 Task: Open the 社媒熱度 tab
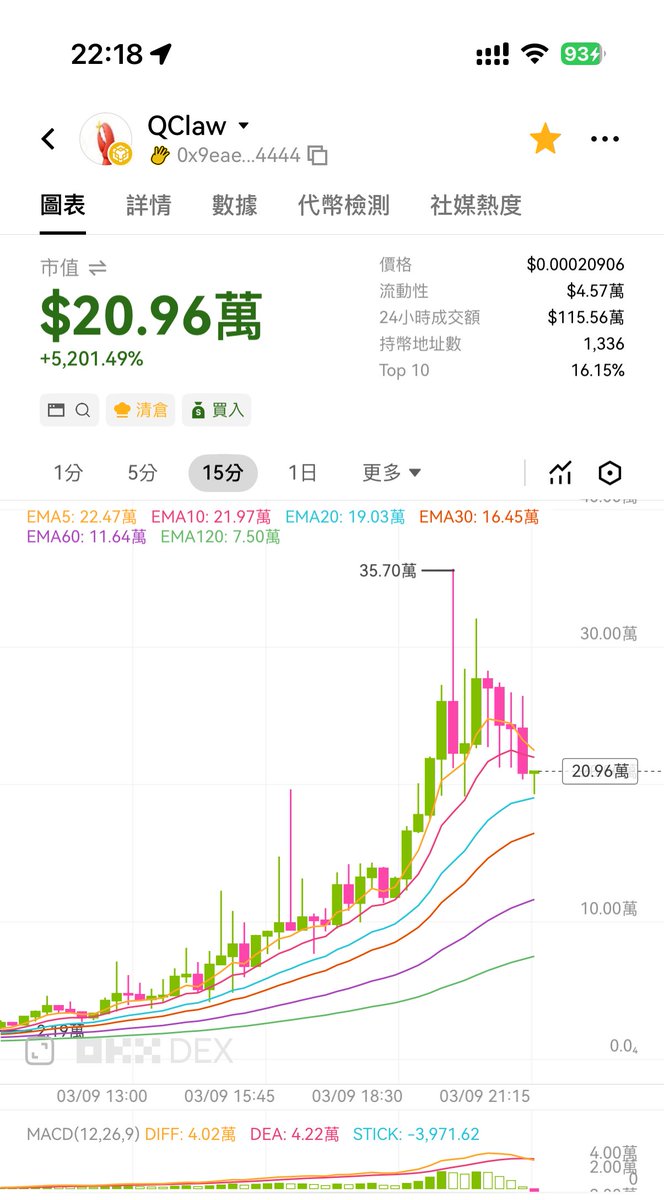476,205
